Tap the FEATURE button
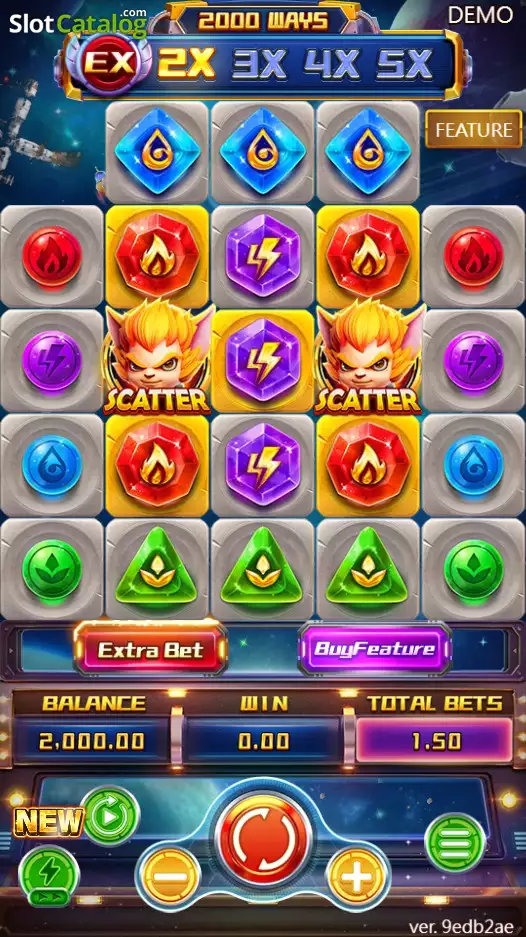526x937 pixels. pos(473,129)
